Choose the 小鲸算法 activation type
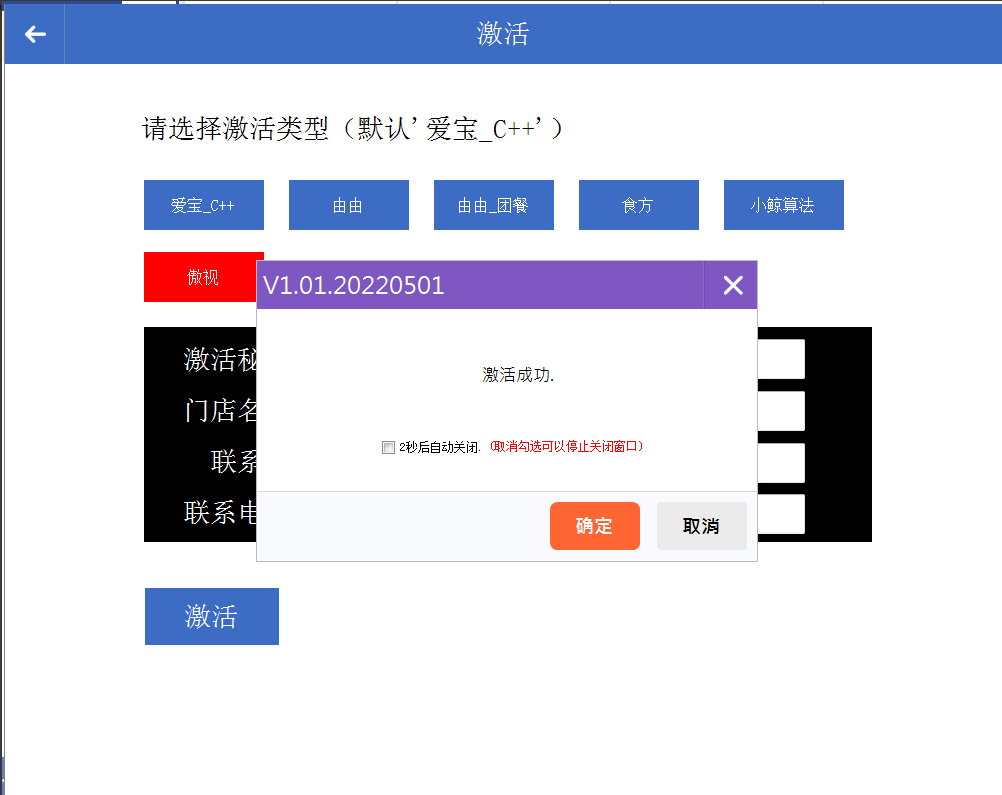Viewport: 1002px width, 795px height. (x=783, y=205)
